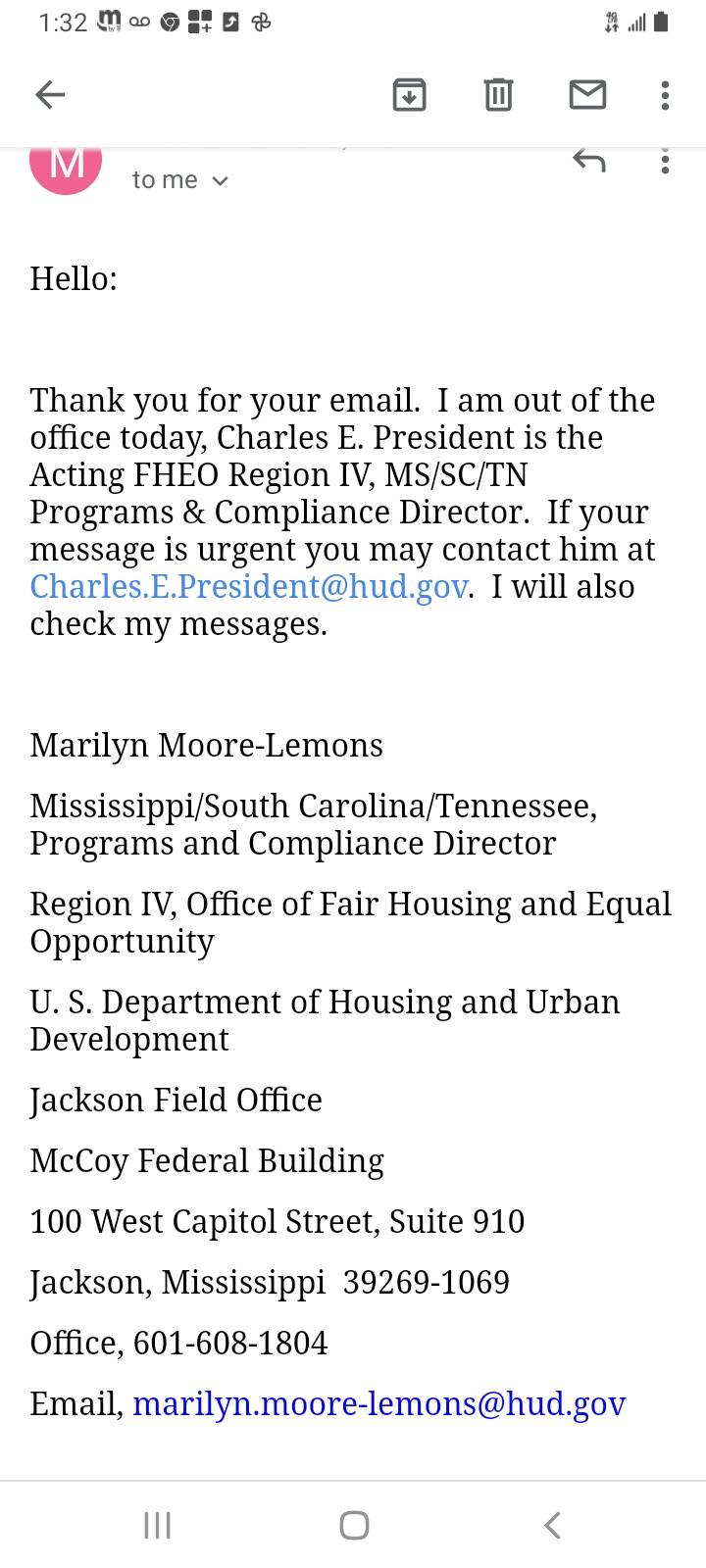This screenshot has width=706, height=1568.
Task: Open the marilyn.moore-lemons@hud.gov email link
Action: (378, 1403)
